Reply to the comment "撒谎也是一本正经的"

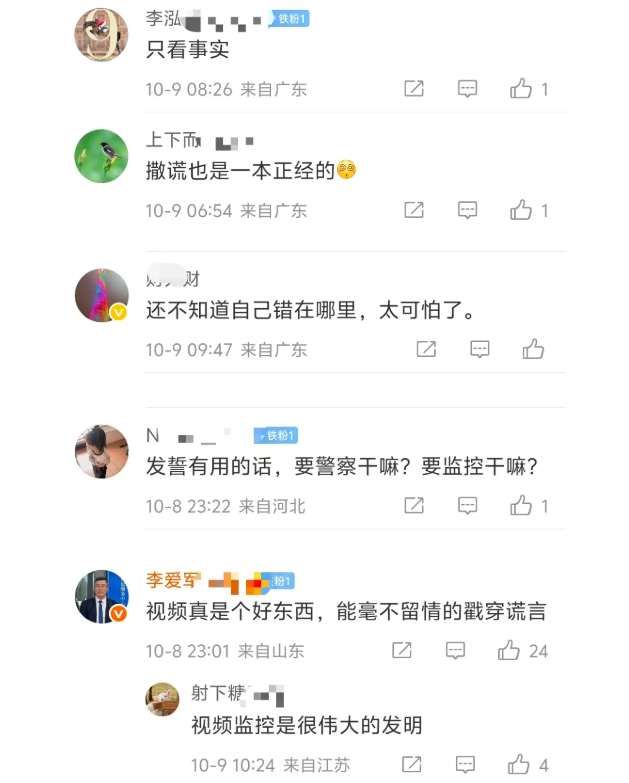point(467,210)
